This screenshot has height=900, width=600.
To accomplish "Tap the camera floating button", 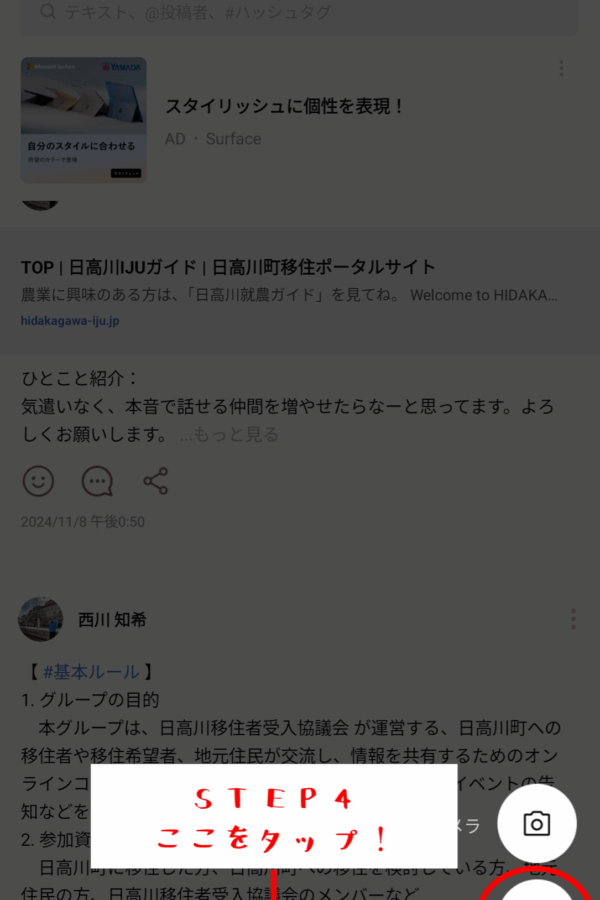I will [537, 823].
